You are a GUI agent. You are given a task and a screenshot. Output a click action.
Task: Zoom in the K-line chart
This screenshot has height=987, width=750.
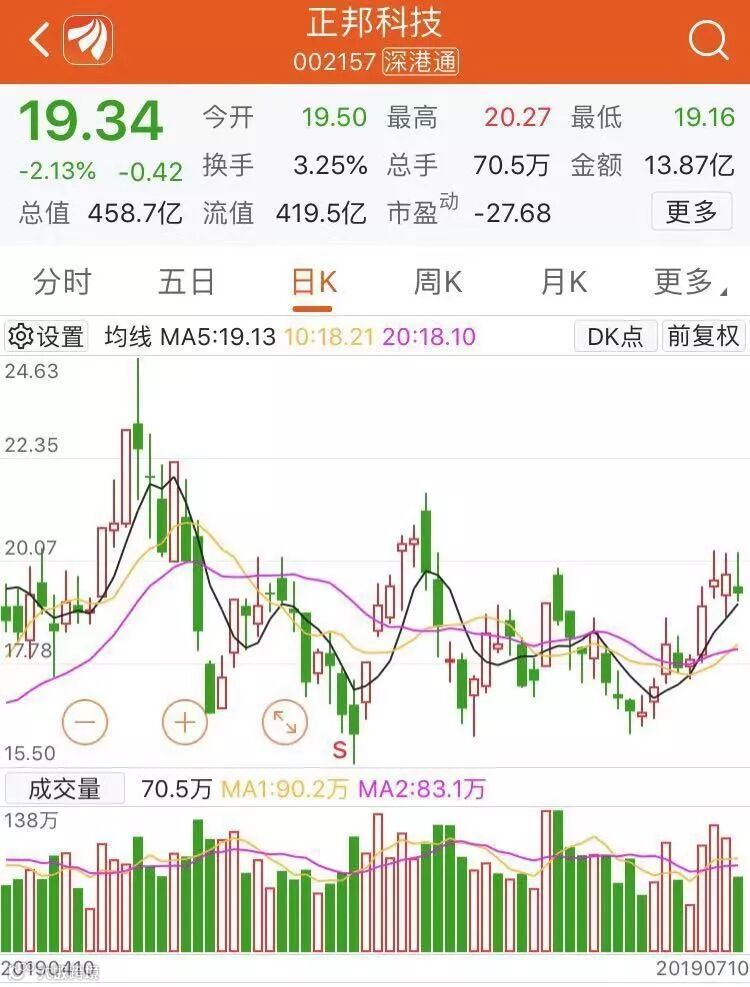[x=185, y=719]
